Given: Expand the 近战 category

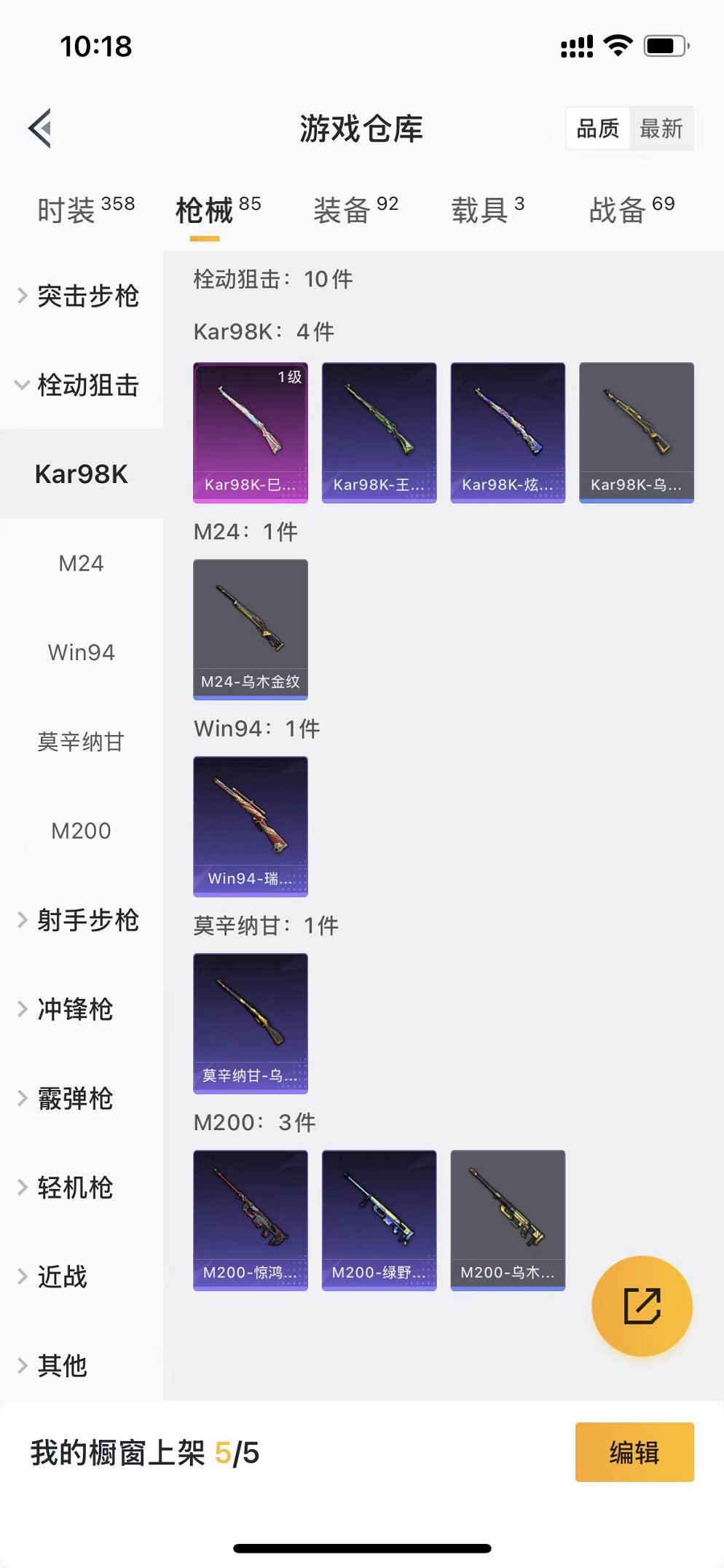Looking at the screenshot, I should pos(62,1277).
